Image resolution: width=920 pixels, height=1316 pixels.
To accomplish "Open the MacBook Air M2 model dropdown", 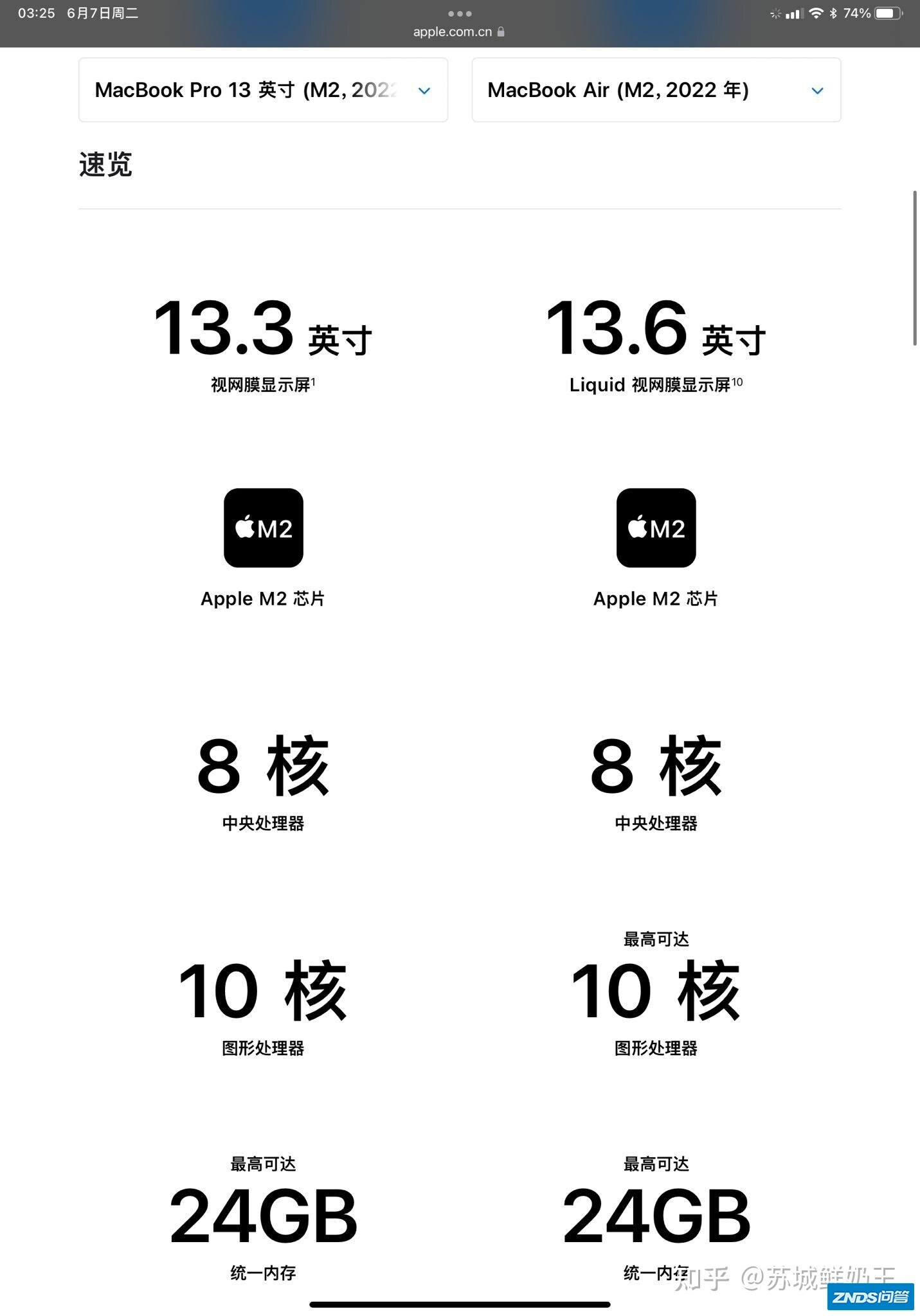I will coord(656,90).
